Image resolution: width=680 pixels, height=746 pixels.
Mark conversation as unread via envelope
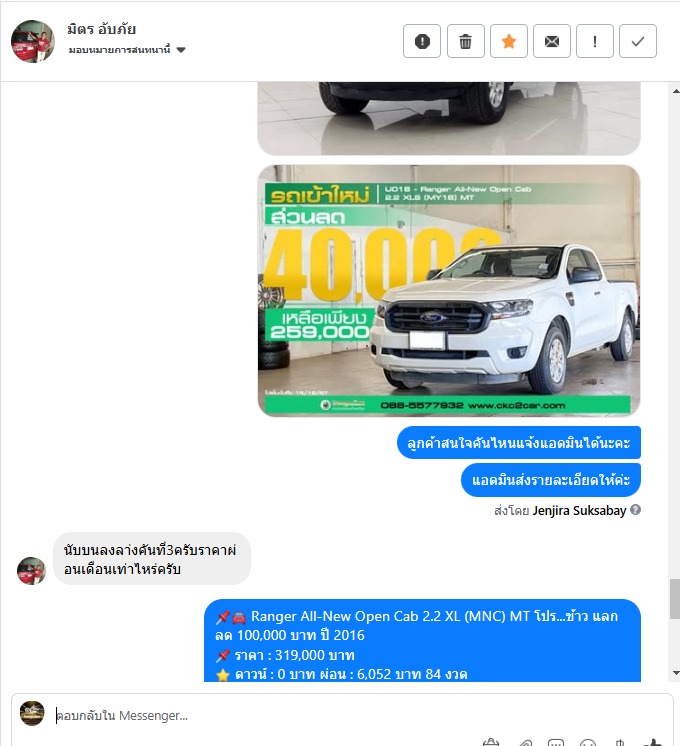click(551, 41)
